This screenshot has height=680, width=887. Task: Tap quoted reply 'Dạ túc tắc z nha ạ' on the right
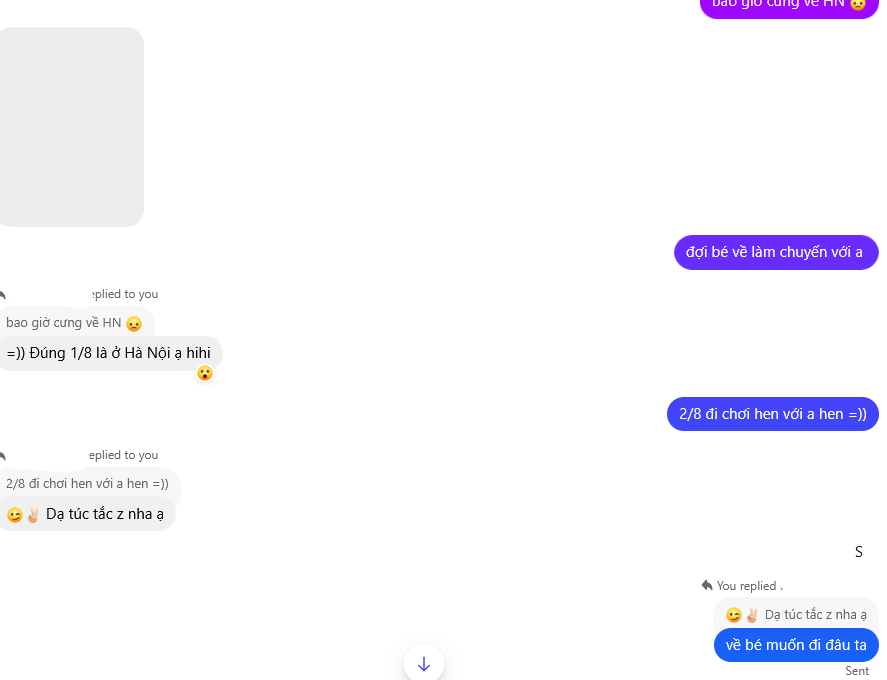(796, 614)
